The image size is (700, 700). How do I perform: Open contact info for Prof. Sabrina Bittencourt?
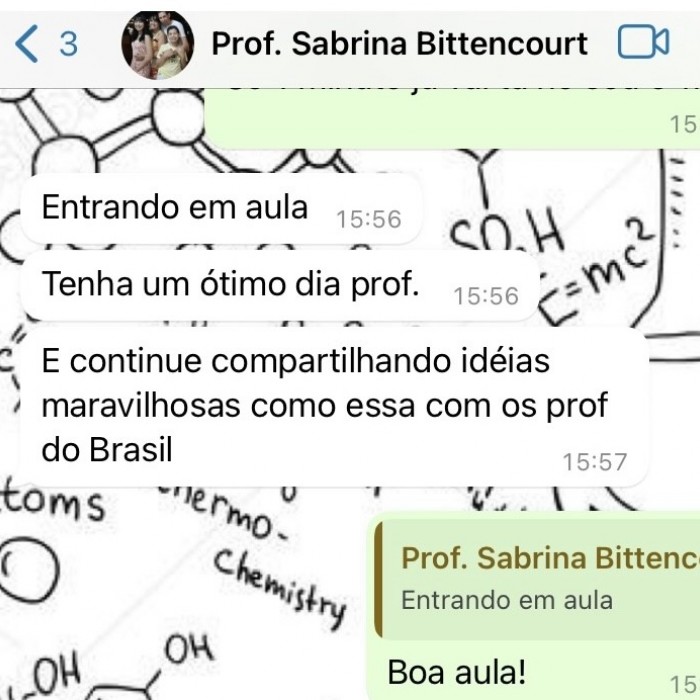coord(399,44)
